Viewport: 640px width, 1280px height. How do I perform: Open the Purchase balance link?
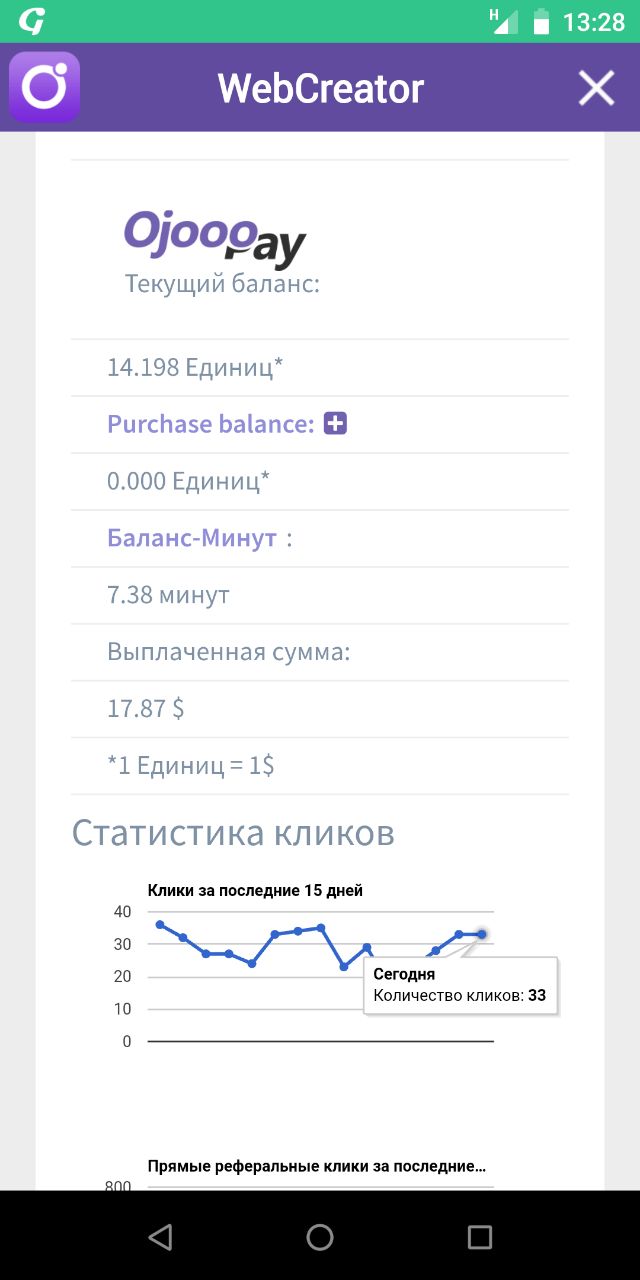[211, 424]
